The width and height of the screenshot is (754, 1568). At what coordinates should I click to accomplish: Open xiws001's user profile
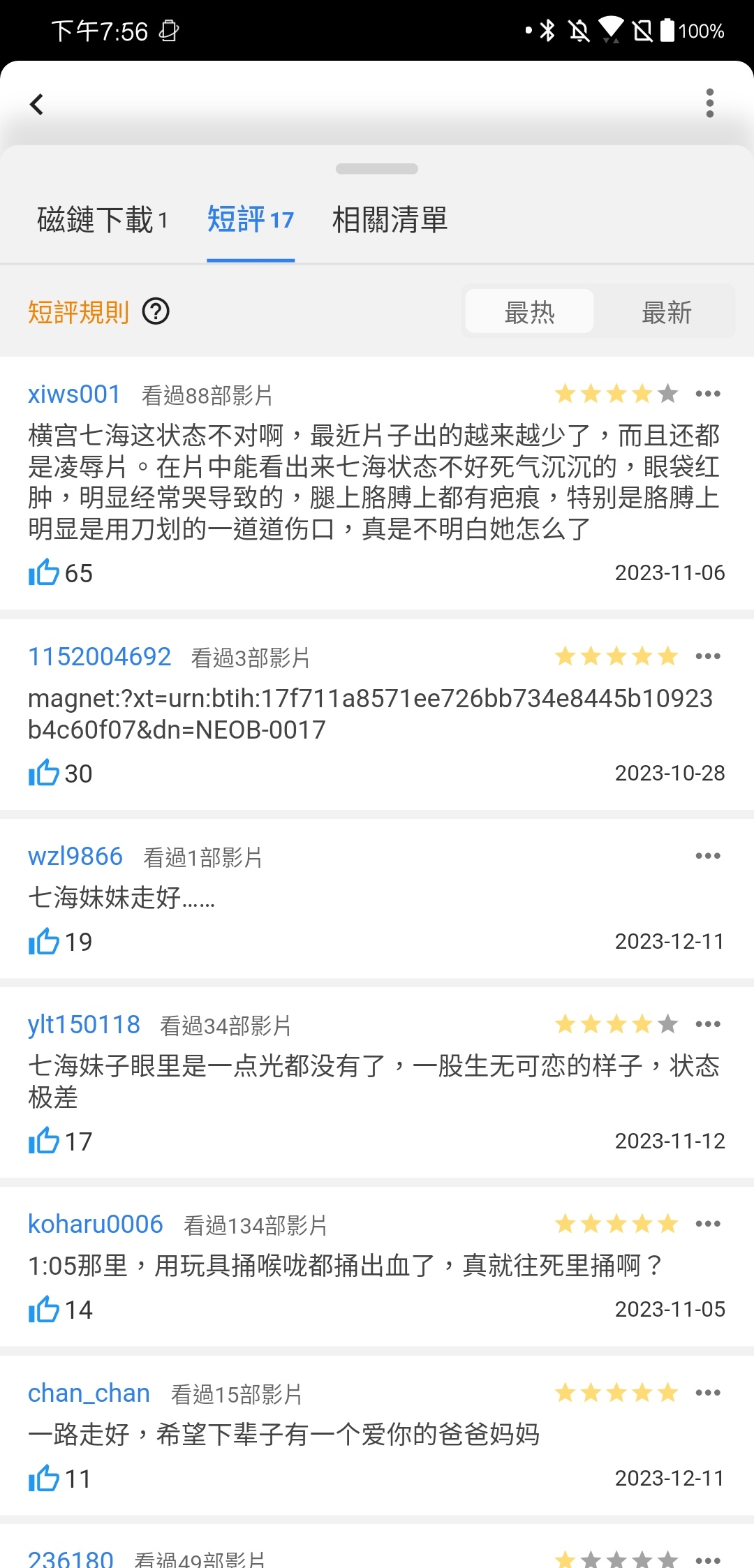pos(74,394)
